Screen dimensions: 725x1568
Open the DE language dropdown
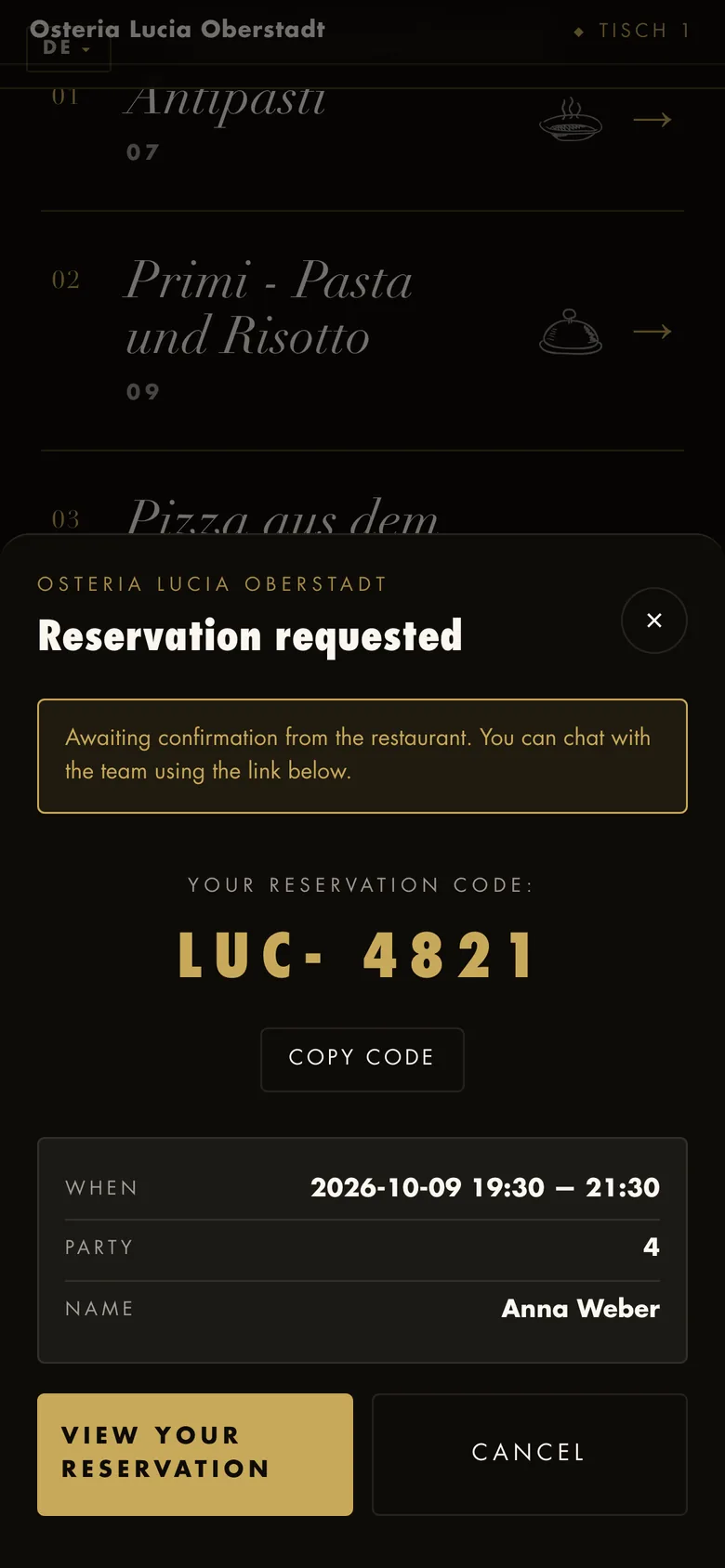(x=69, y=48)
